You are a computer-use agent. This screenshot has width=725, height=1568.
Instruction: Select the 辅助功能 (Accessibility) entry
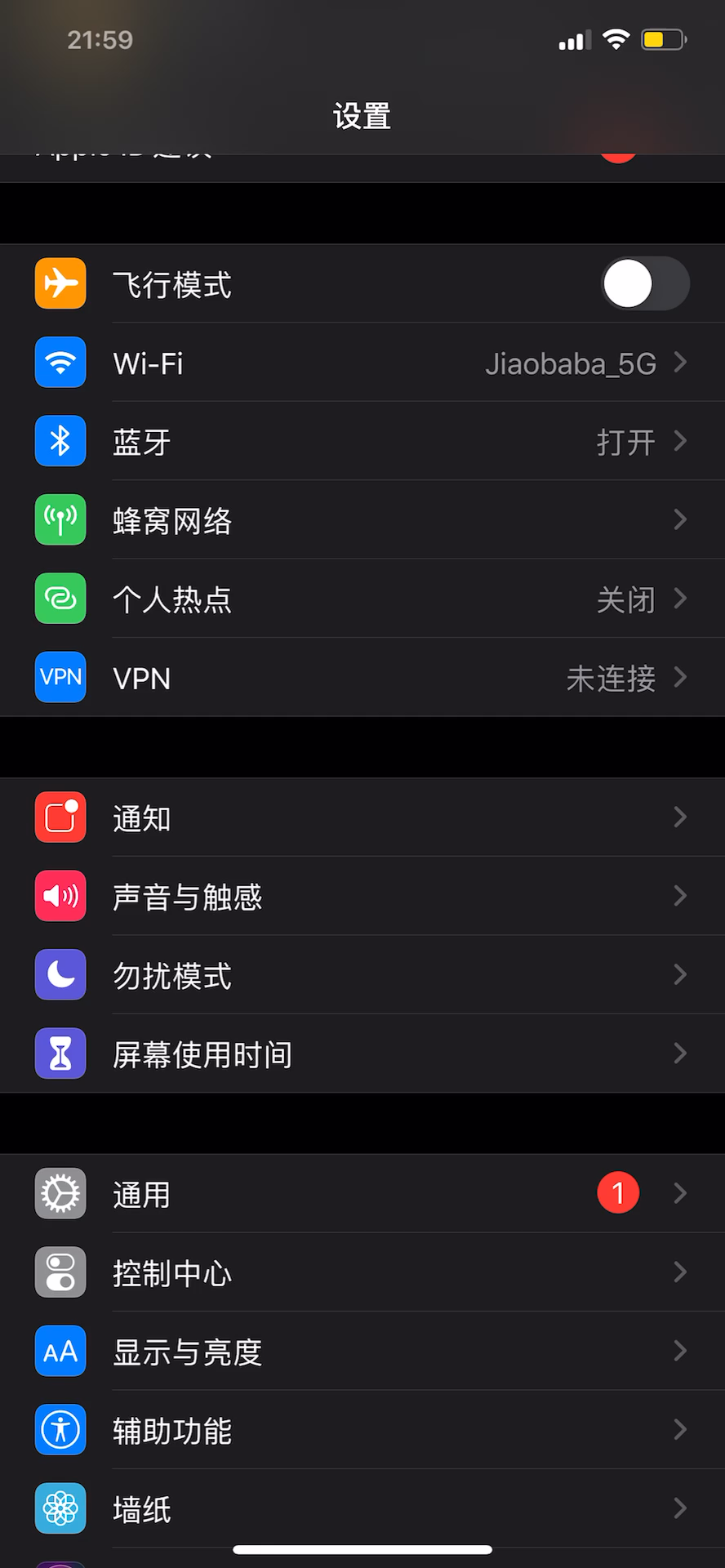362,1430
